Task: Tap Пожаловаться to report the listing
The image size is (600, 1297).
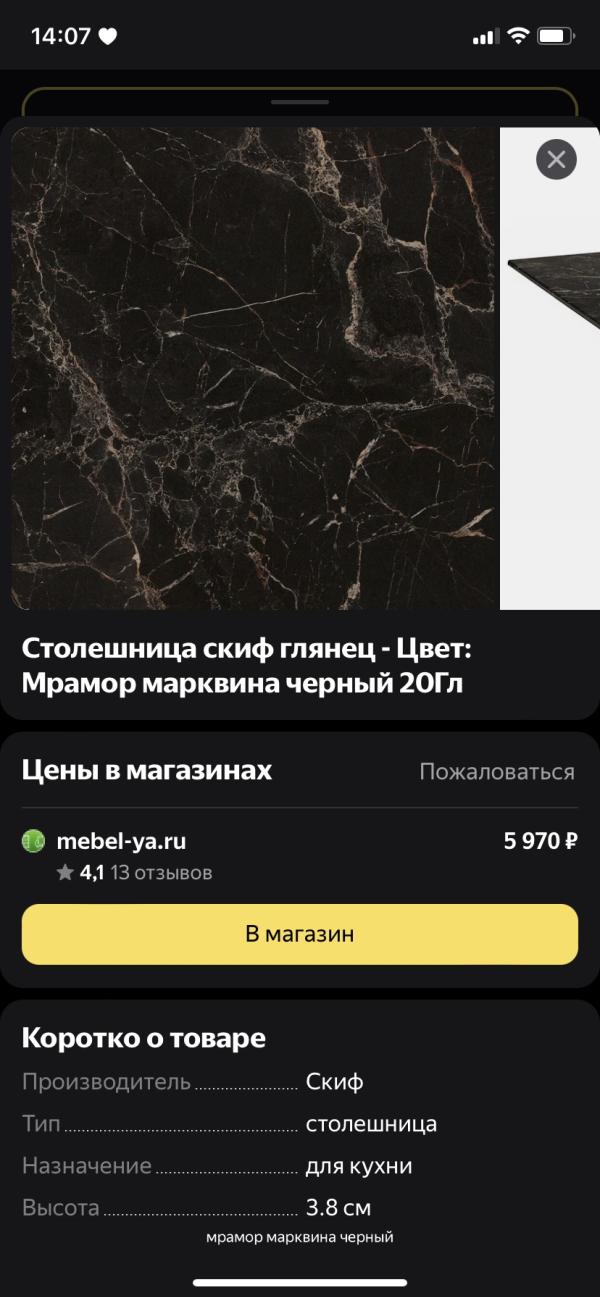Action: click(x=497, y=772)
